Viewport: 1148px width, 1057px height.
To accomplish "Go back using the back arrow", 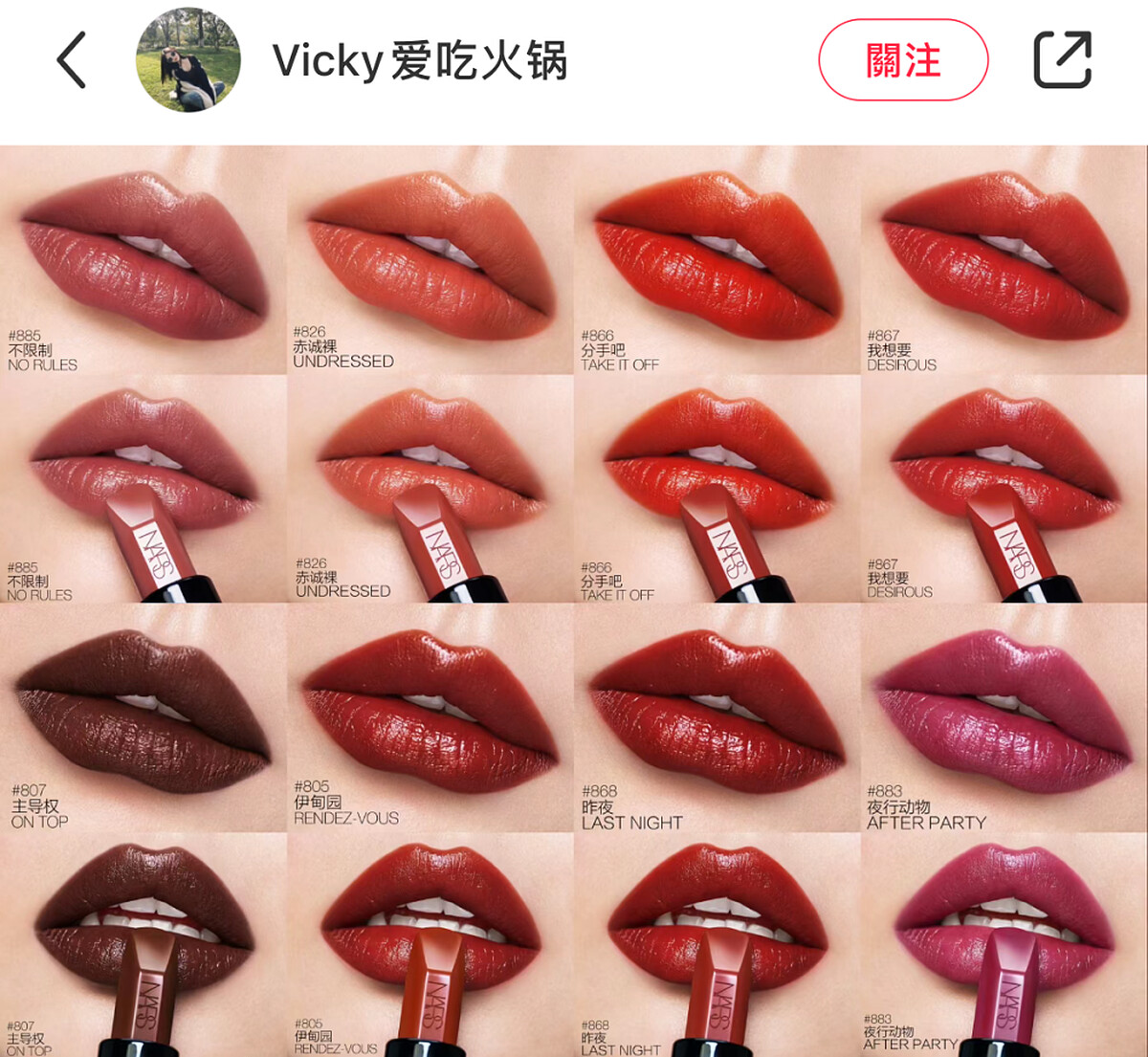I will (72, 60).
